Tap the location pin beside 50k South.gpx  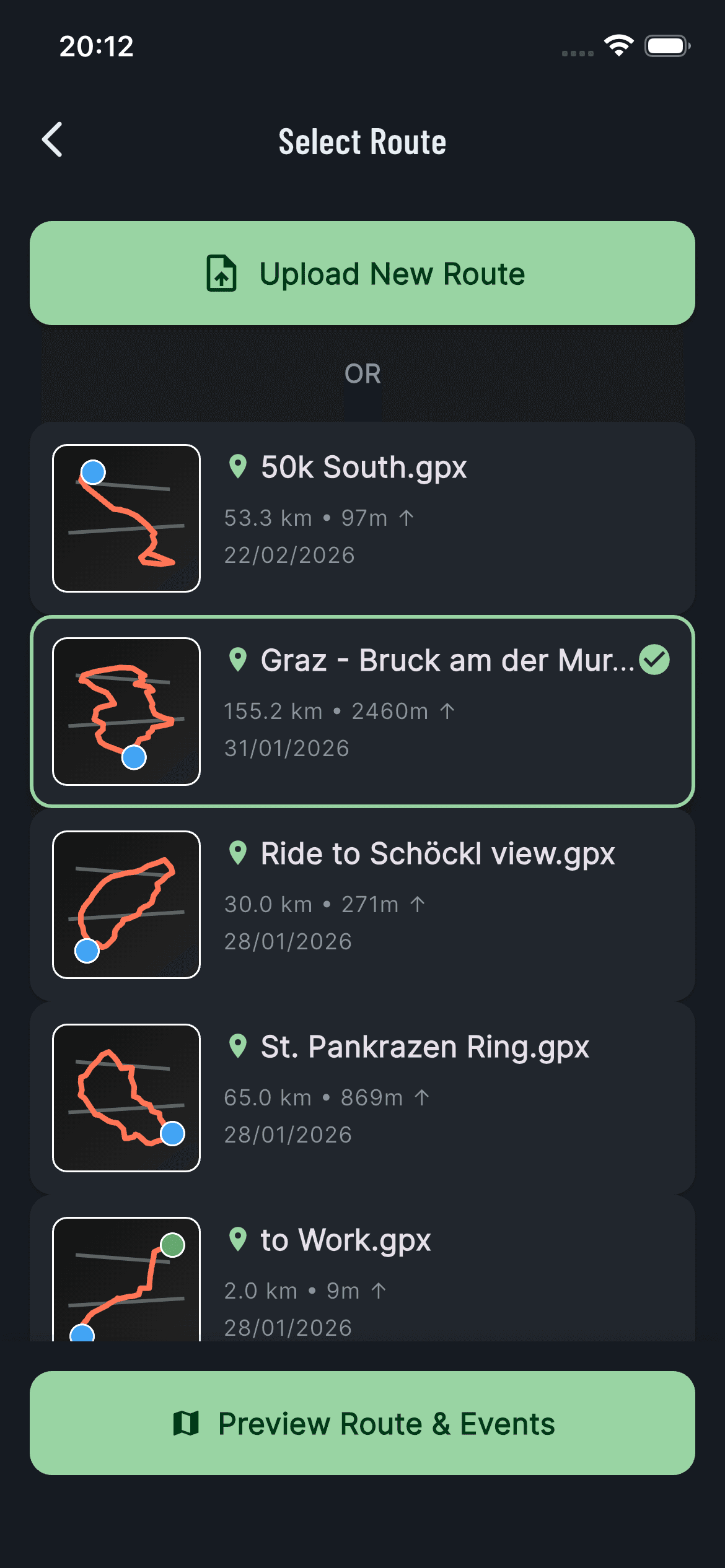(238, 467)
